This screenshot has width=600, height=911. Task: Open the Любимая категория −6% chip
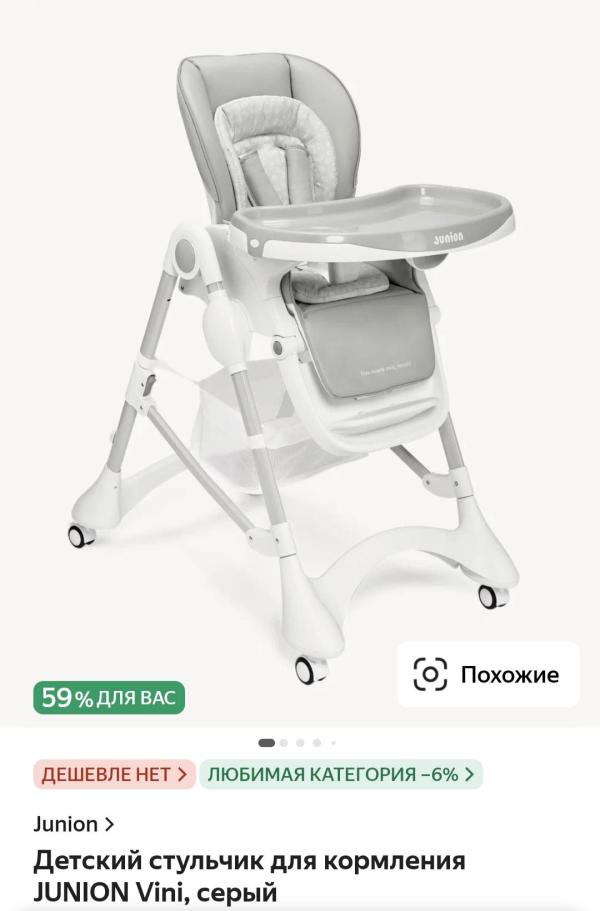(x=341, y=774)
